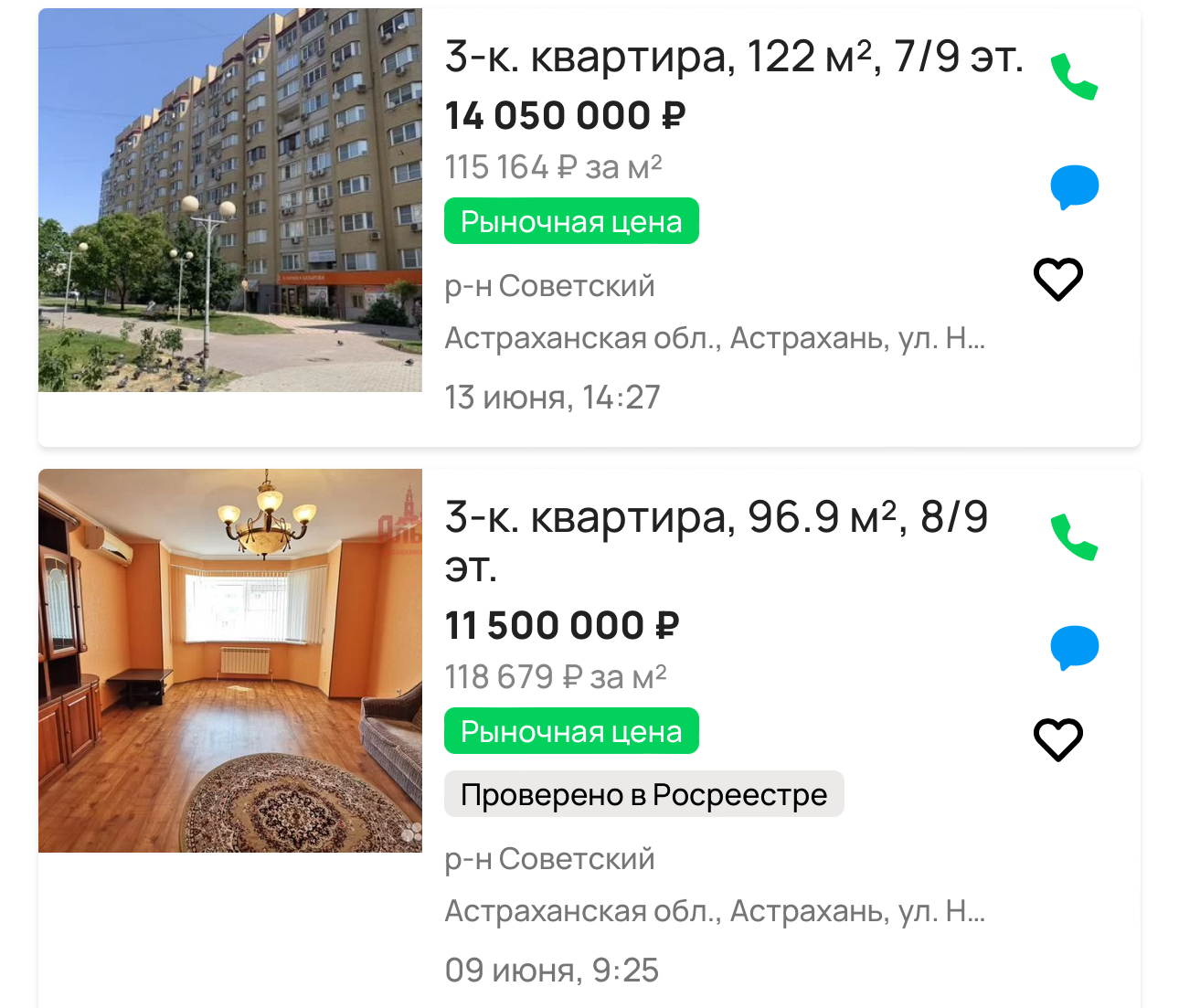
Task: Open the 96.9 m² apartment listing
Action: coord(715,519)
